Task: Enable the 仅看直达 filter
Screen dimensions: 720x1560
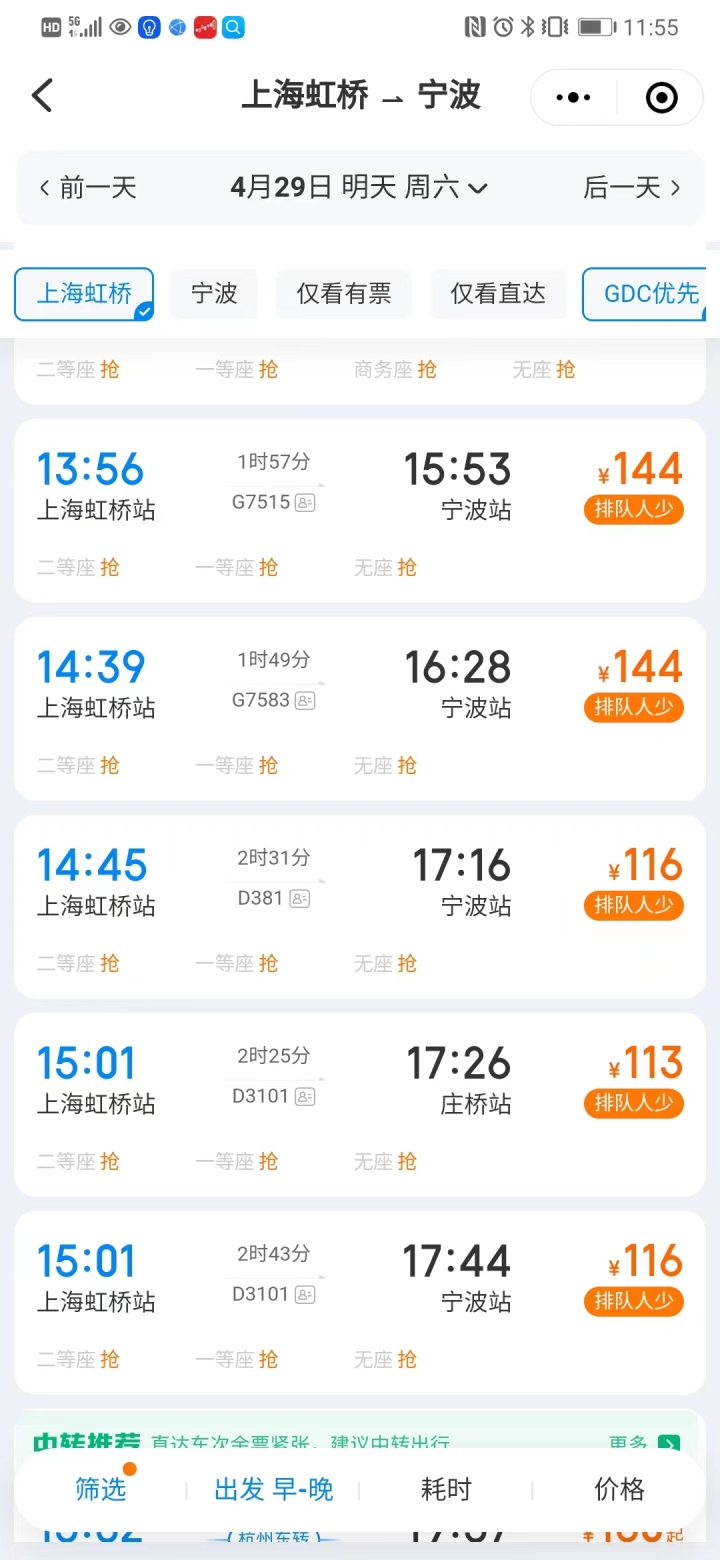Action: pos(498,294)
